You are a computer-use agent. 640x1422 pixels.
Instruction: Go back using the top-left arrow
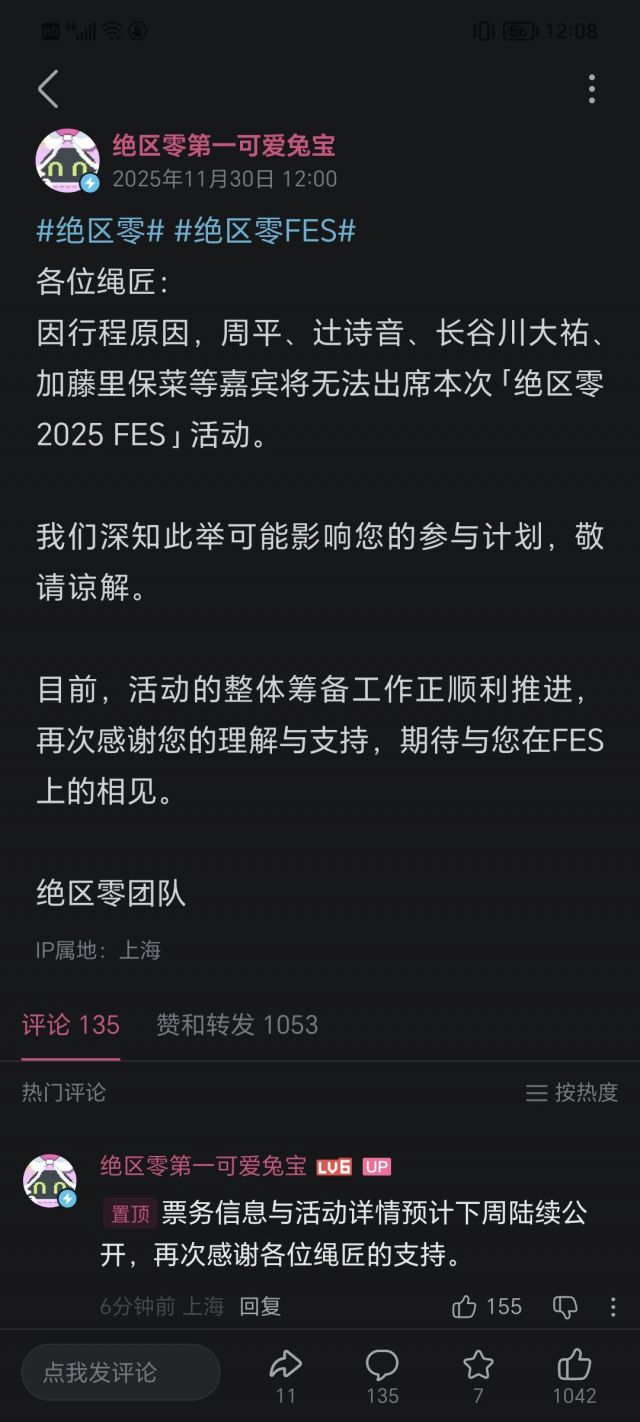pyautogui.click(x=47, y=89)
